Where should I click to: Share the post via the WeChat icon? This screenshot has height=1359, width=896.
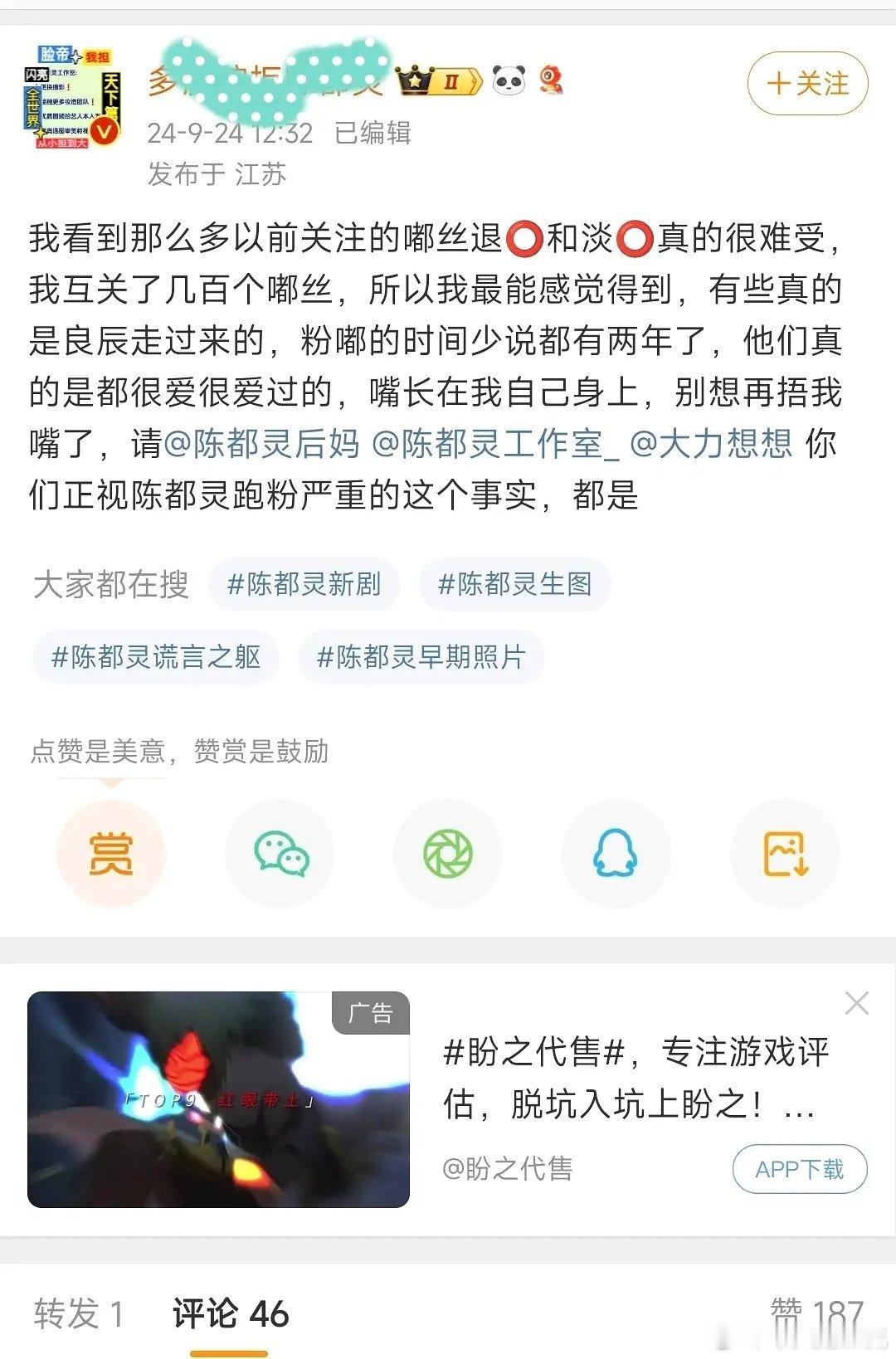280,852
